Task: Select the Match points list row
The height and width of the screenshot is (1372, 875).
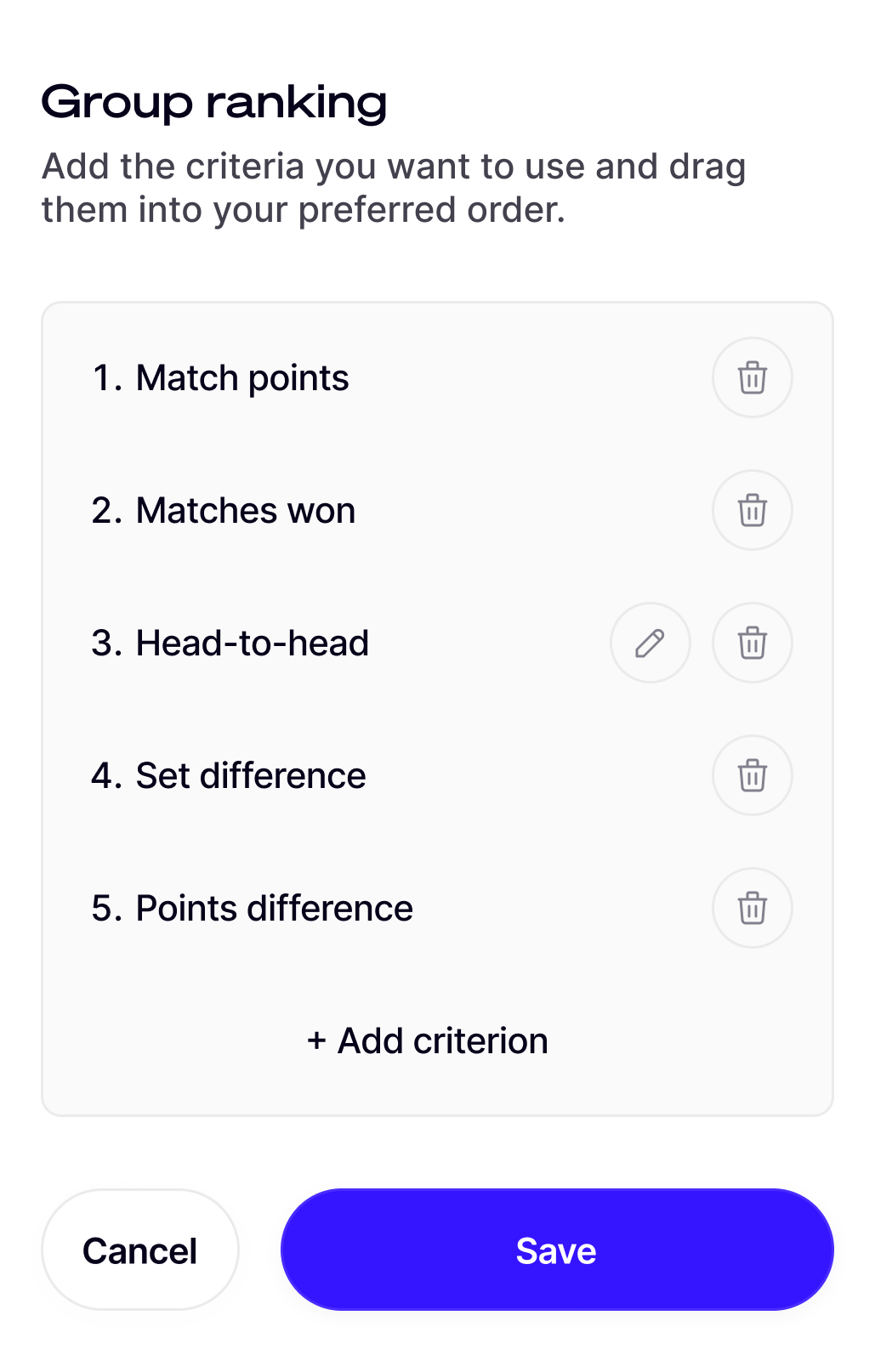Action: point(242,377)
